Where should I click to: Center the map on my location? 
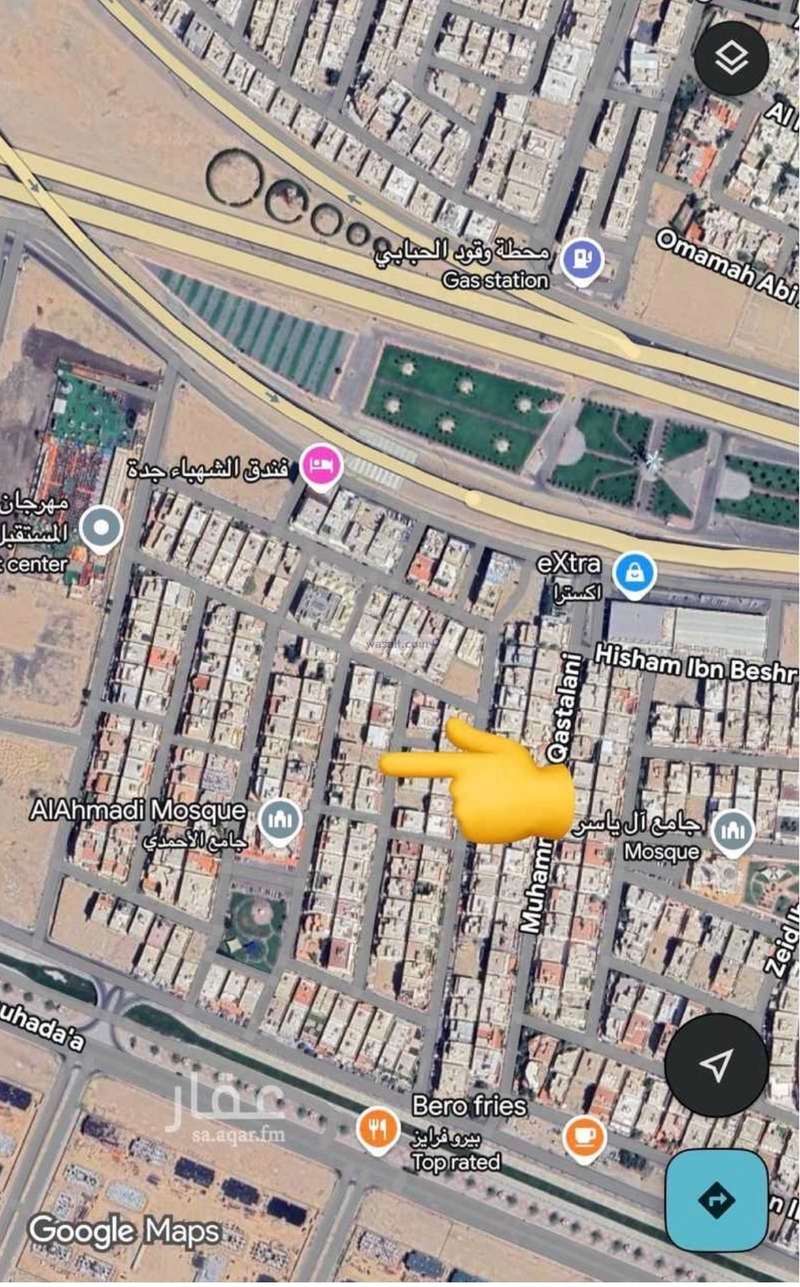click(716, 1066)
